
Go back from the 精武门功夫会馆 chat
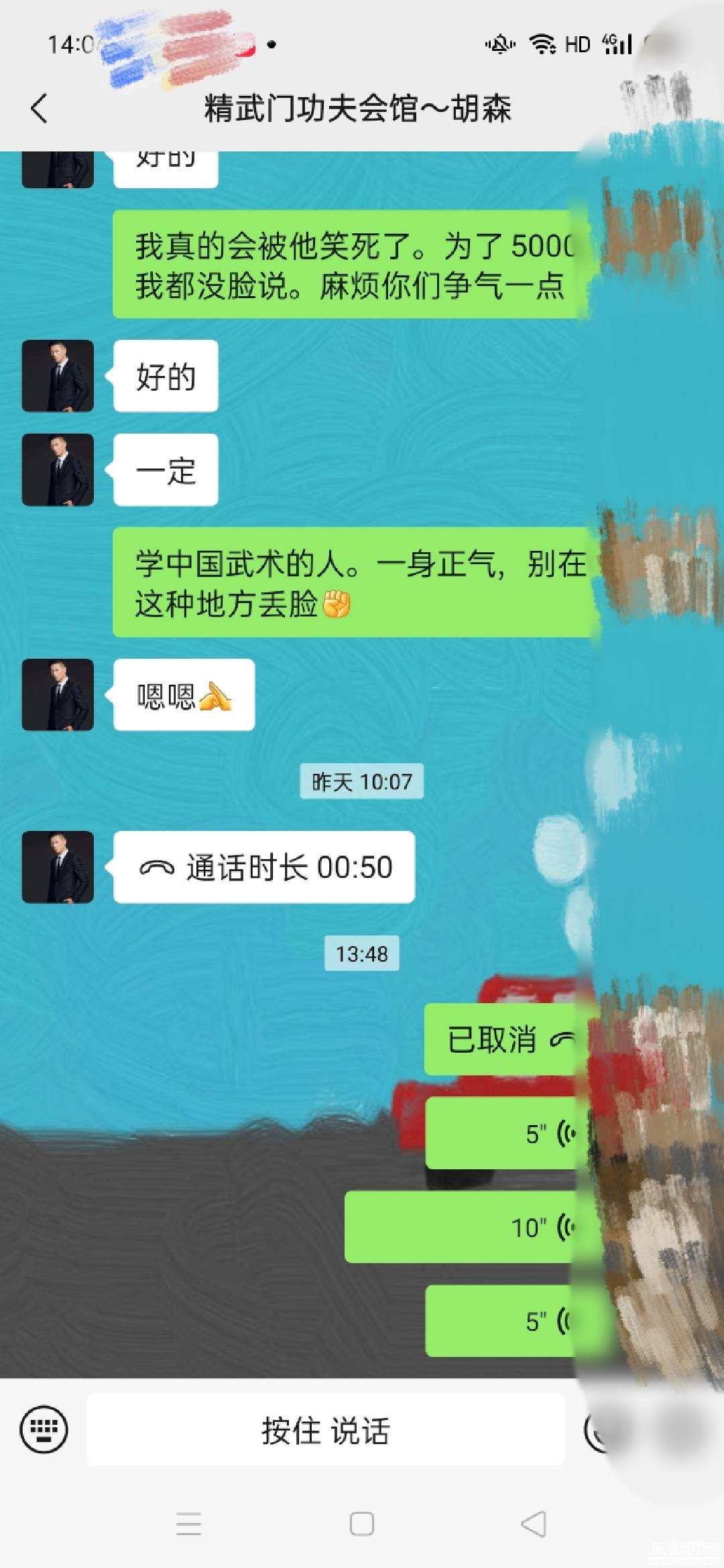tap(39, 108)
